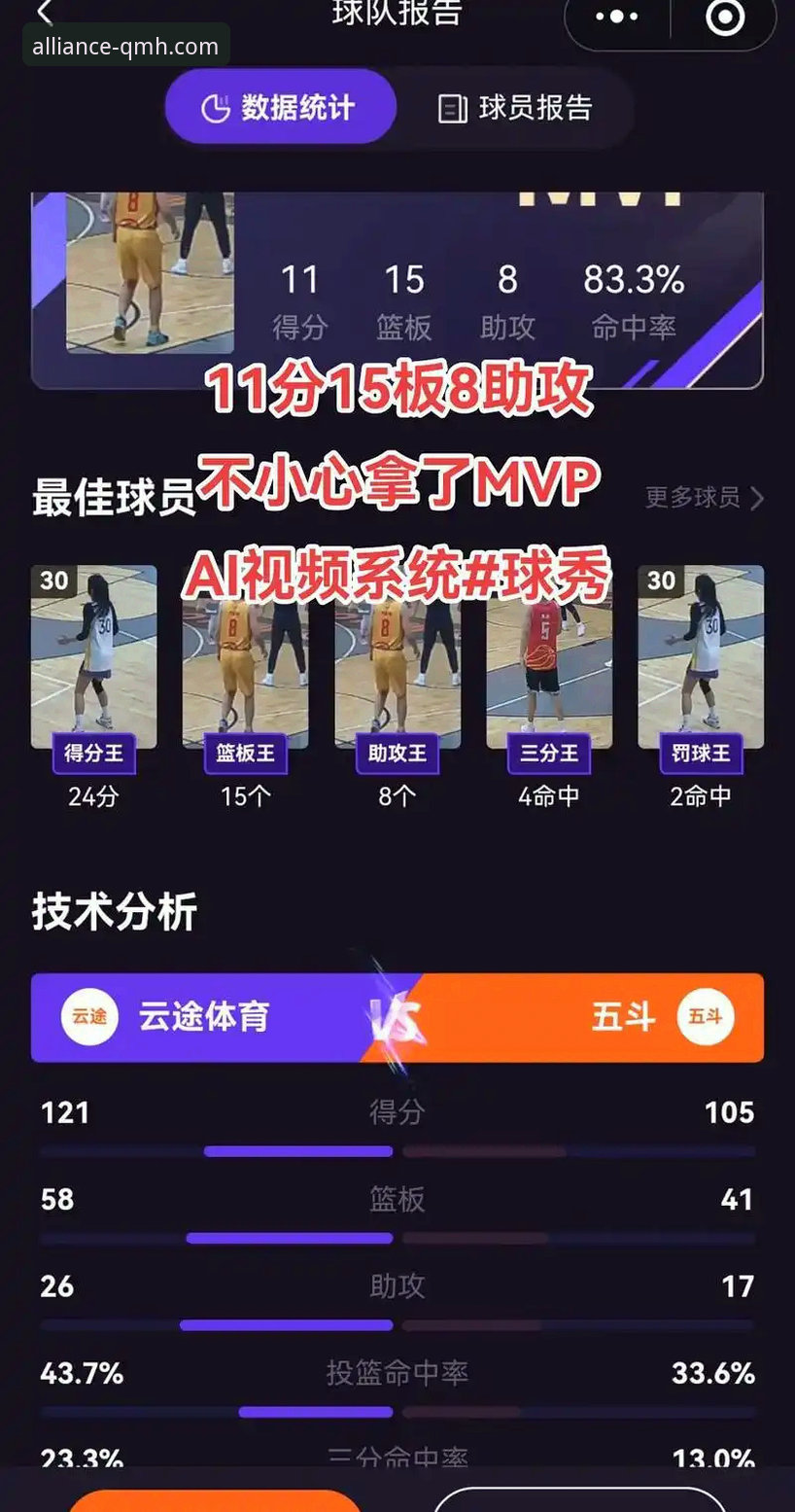This screenshot has width=795, height=1512.
Task: Select the 三分王 player card
Action: pyautogui.click(x=548, y=661)
